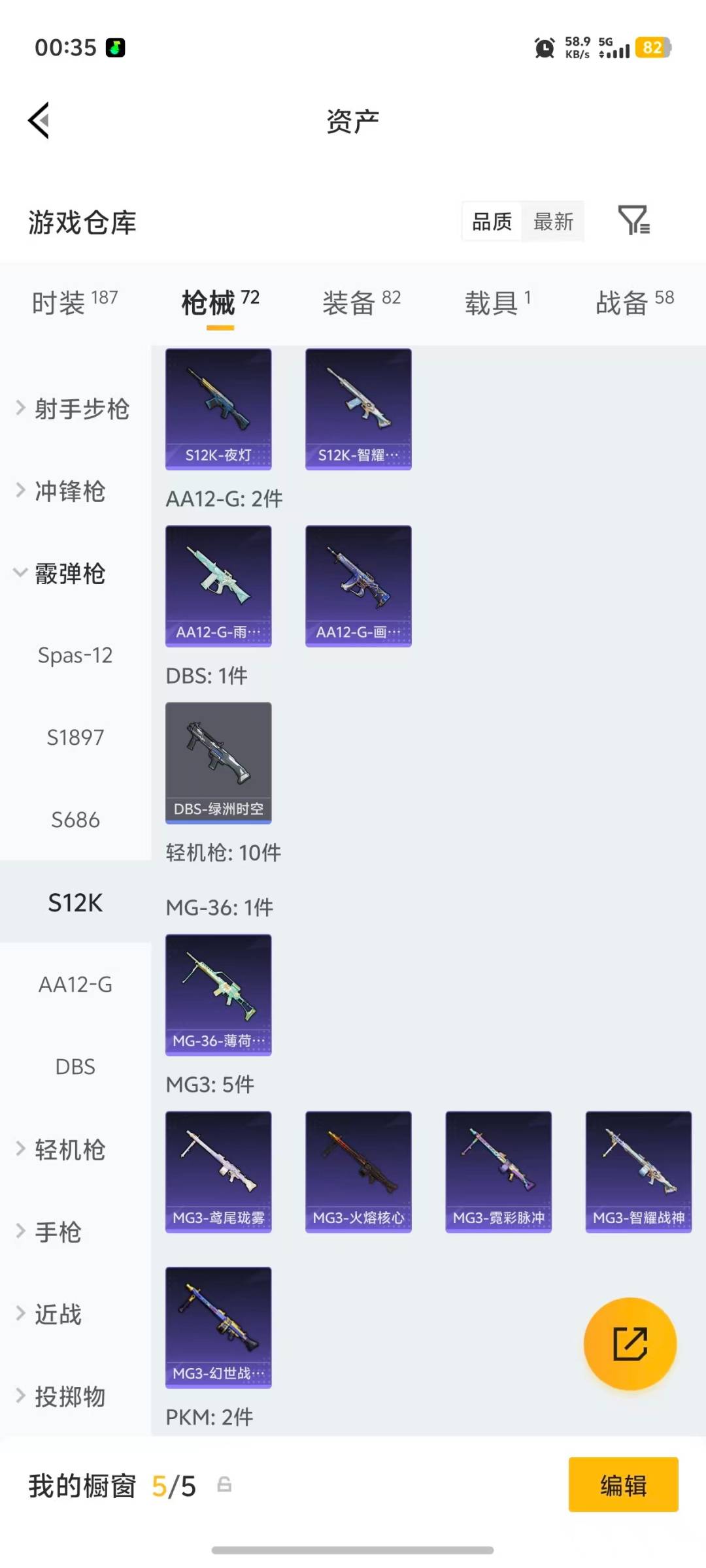Select Spas-12 in the sidebar
The height and width of the screenshot is (1568, 706).
pyautogui.click(x=75, y=655)
